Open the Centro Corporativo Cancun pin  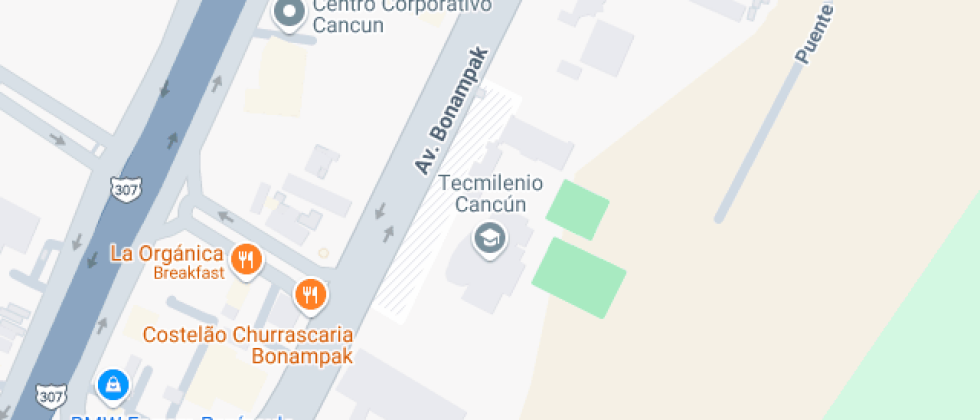pyautogui.click(x=290, y=12)
